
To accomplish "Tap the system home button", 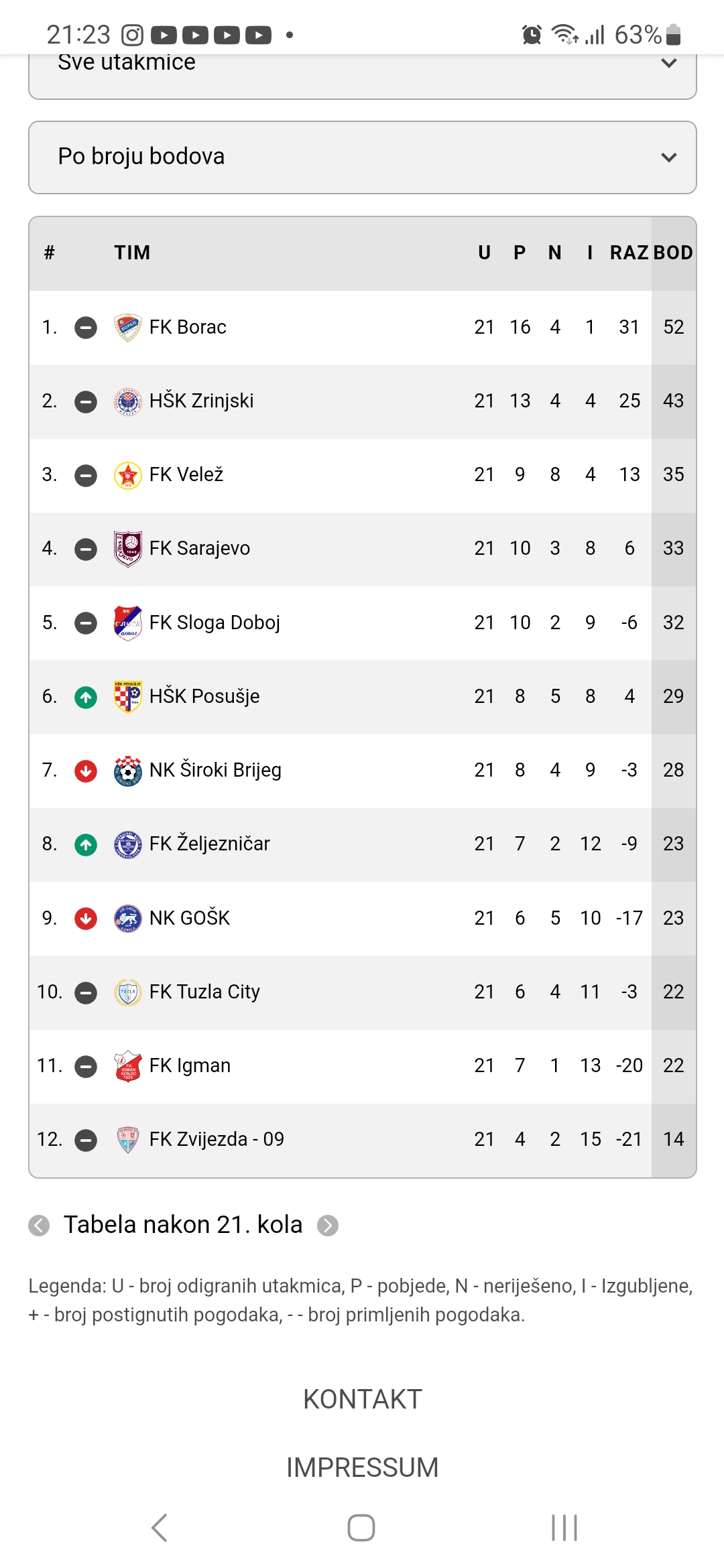I will click(361, 1528).
